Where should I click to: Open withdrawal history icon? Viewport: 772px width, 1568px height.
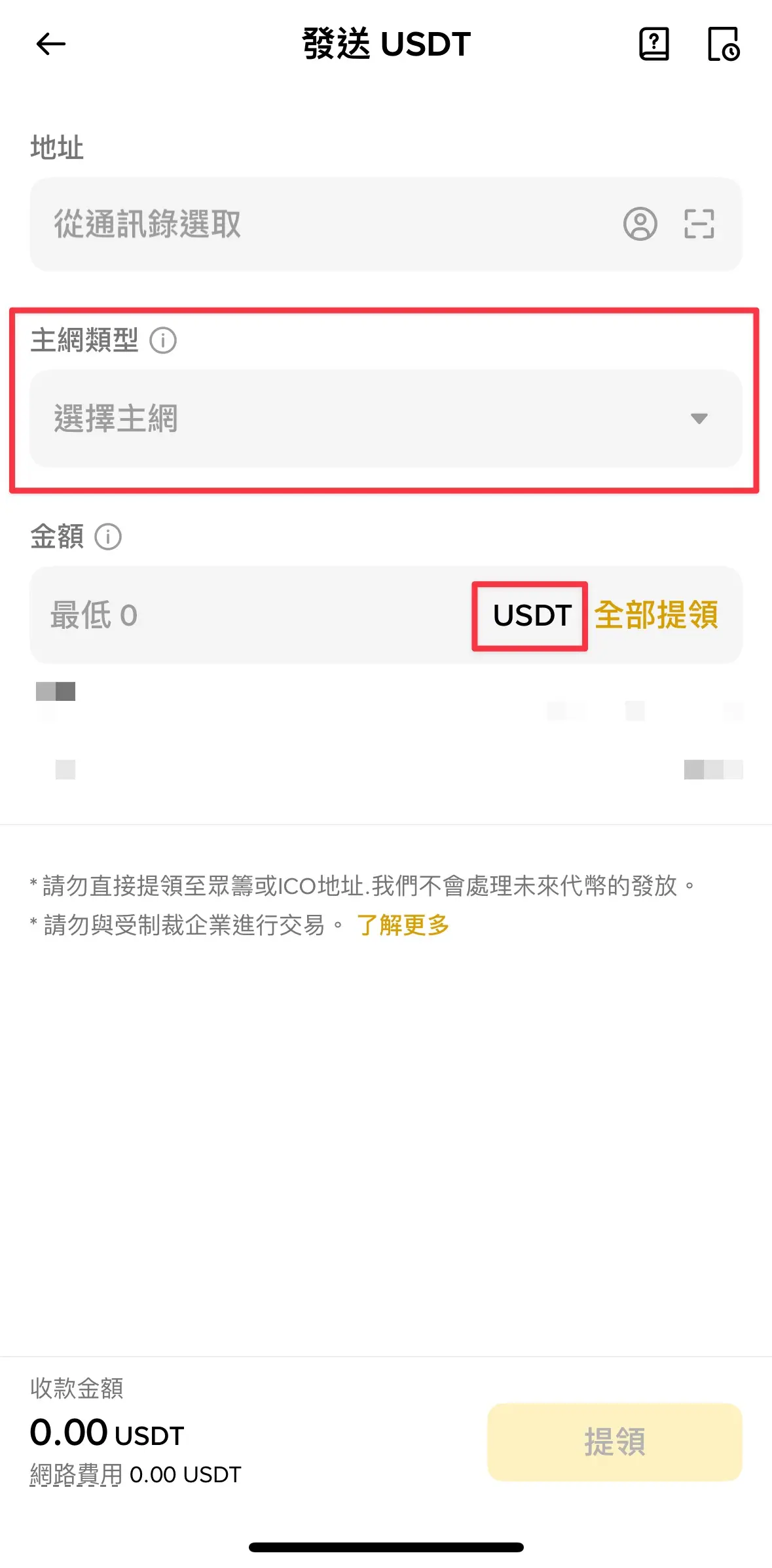point(724,45)
